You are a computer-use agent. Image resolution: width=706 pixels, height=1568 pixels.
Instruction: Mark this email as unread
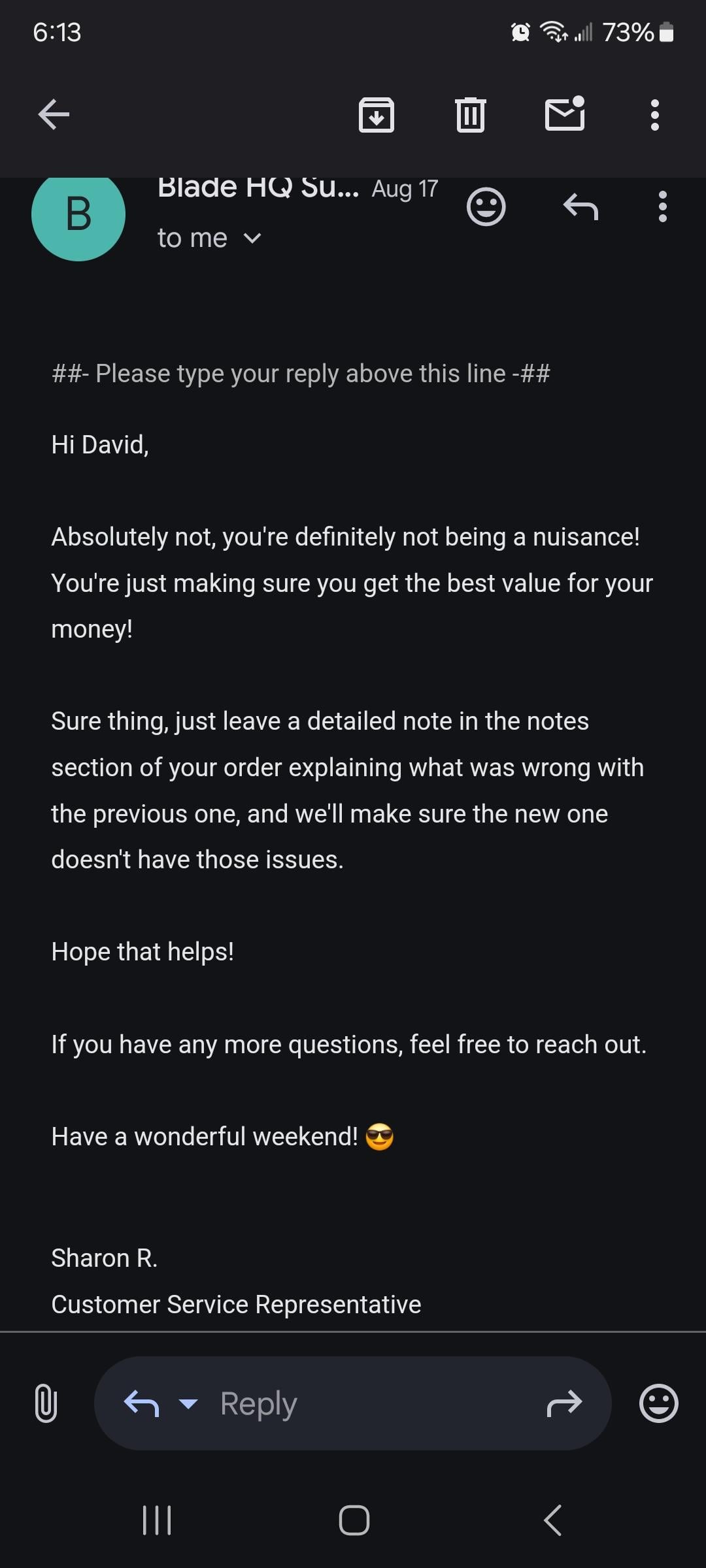[565, 114]
